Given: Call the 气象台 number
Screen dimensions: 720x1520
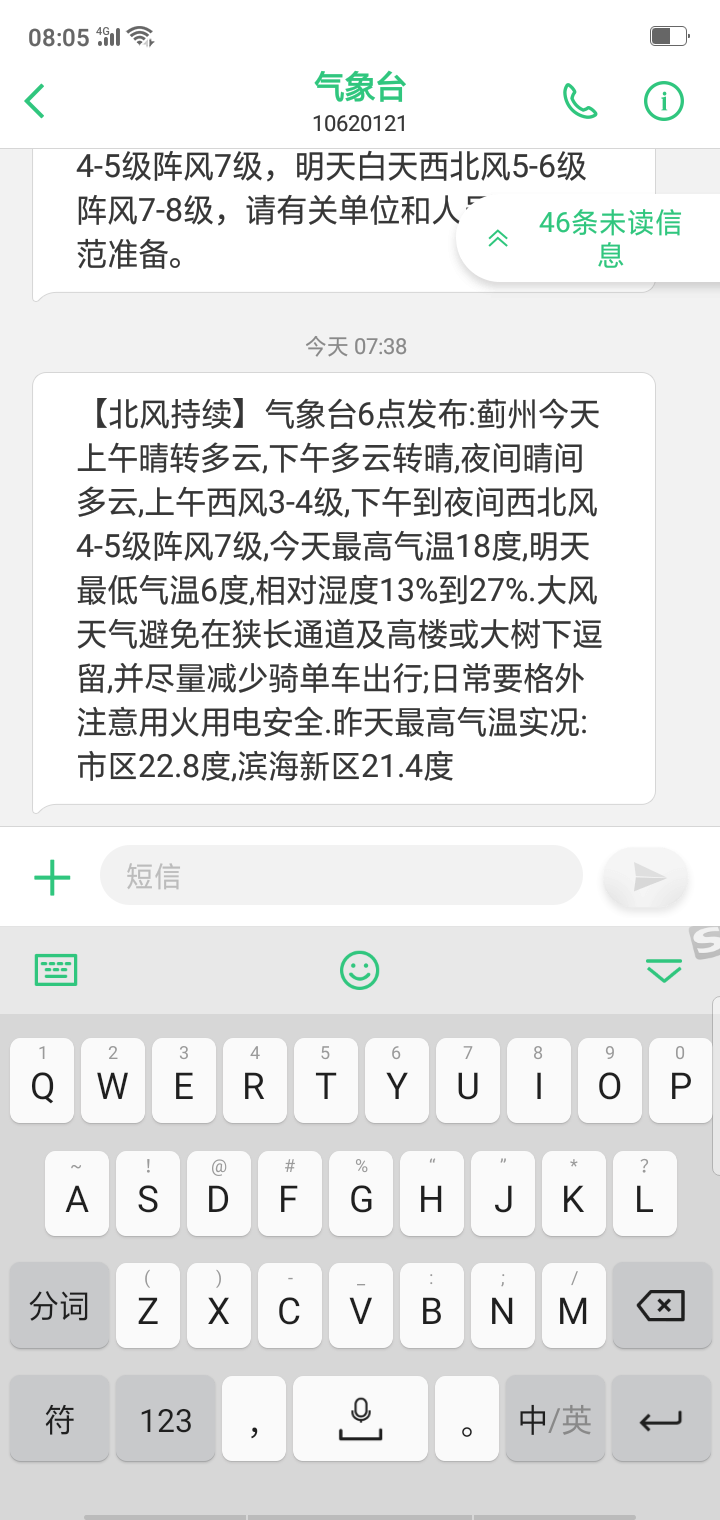Looking at the screenshot, I should pyautogui.click(x=580, y=101).
